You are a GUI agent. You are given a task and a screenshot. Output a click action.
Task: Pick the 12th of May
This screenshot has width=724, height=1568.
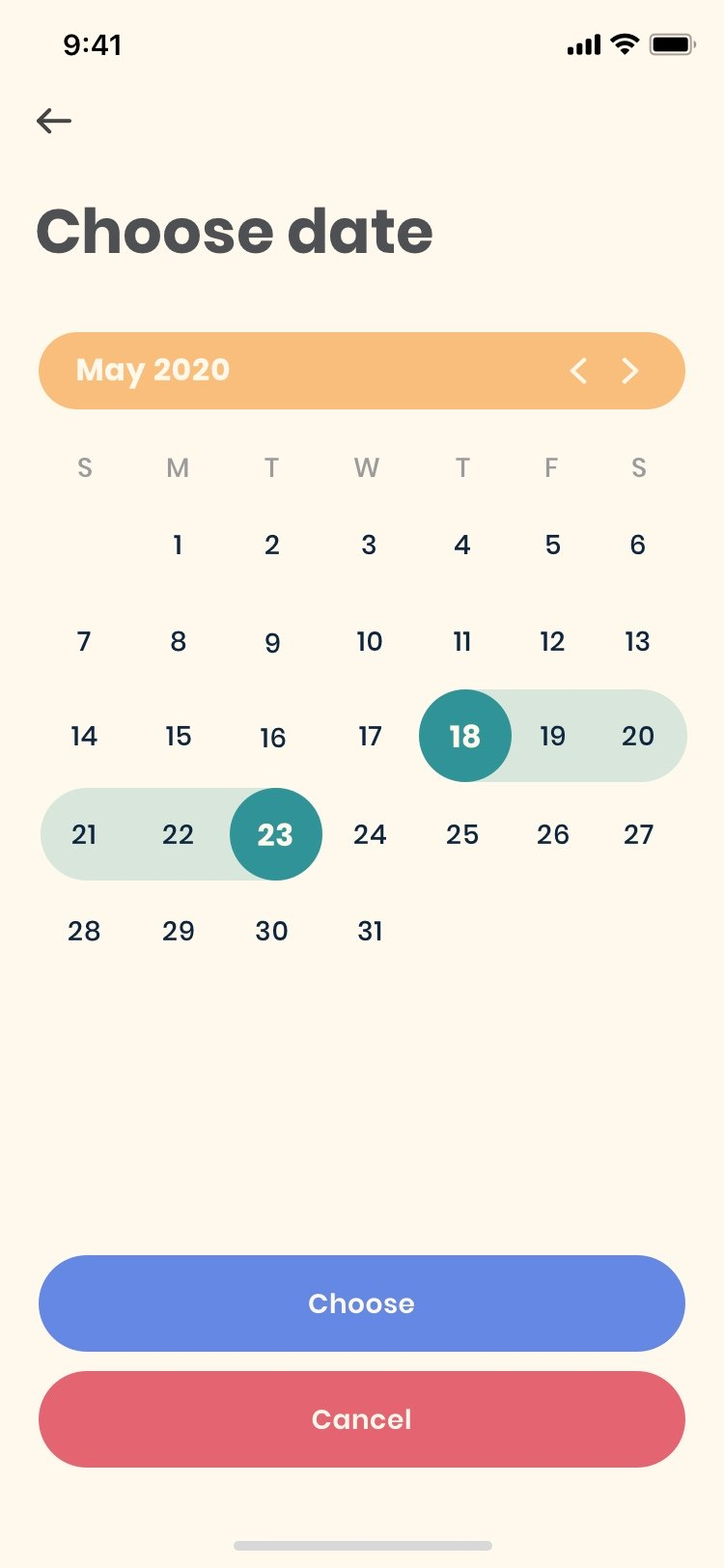552,641
